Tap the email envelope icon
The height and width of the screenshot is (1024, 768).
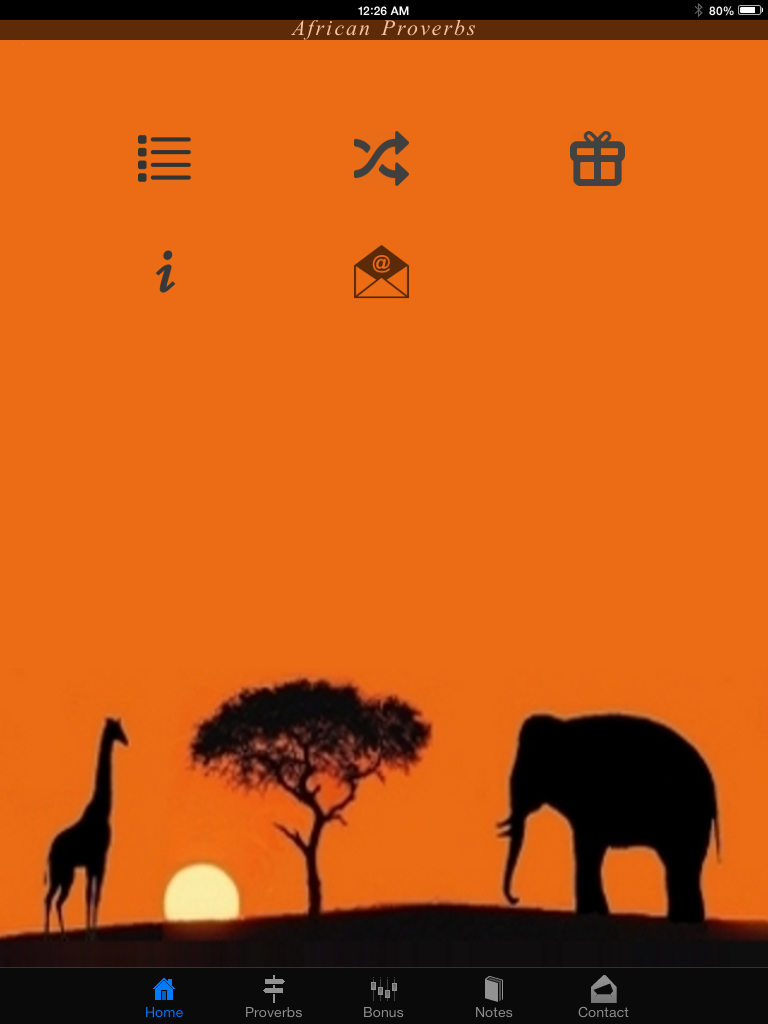coord(381,272)
